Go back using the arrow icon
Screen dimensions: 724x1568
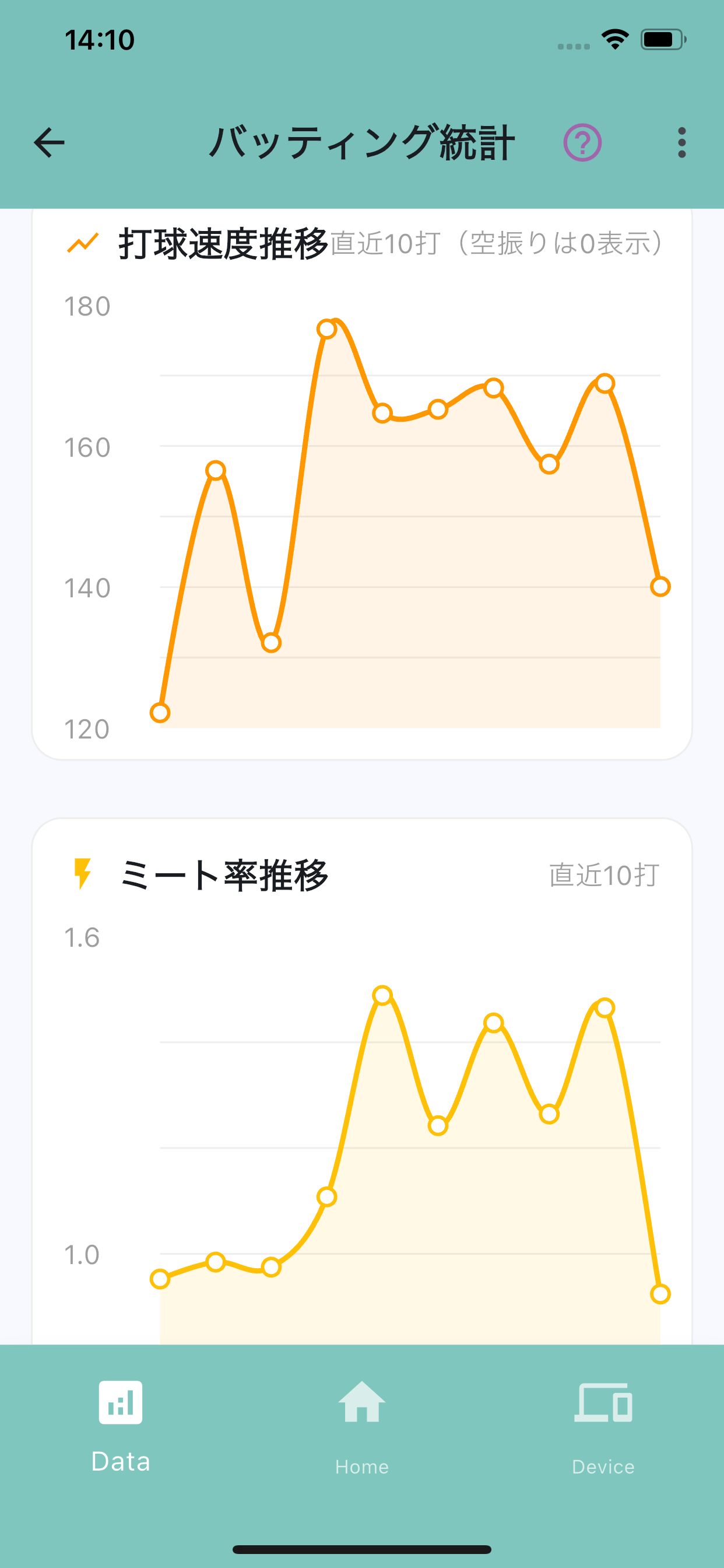coord(50,142)
